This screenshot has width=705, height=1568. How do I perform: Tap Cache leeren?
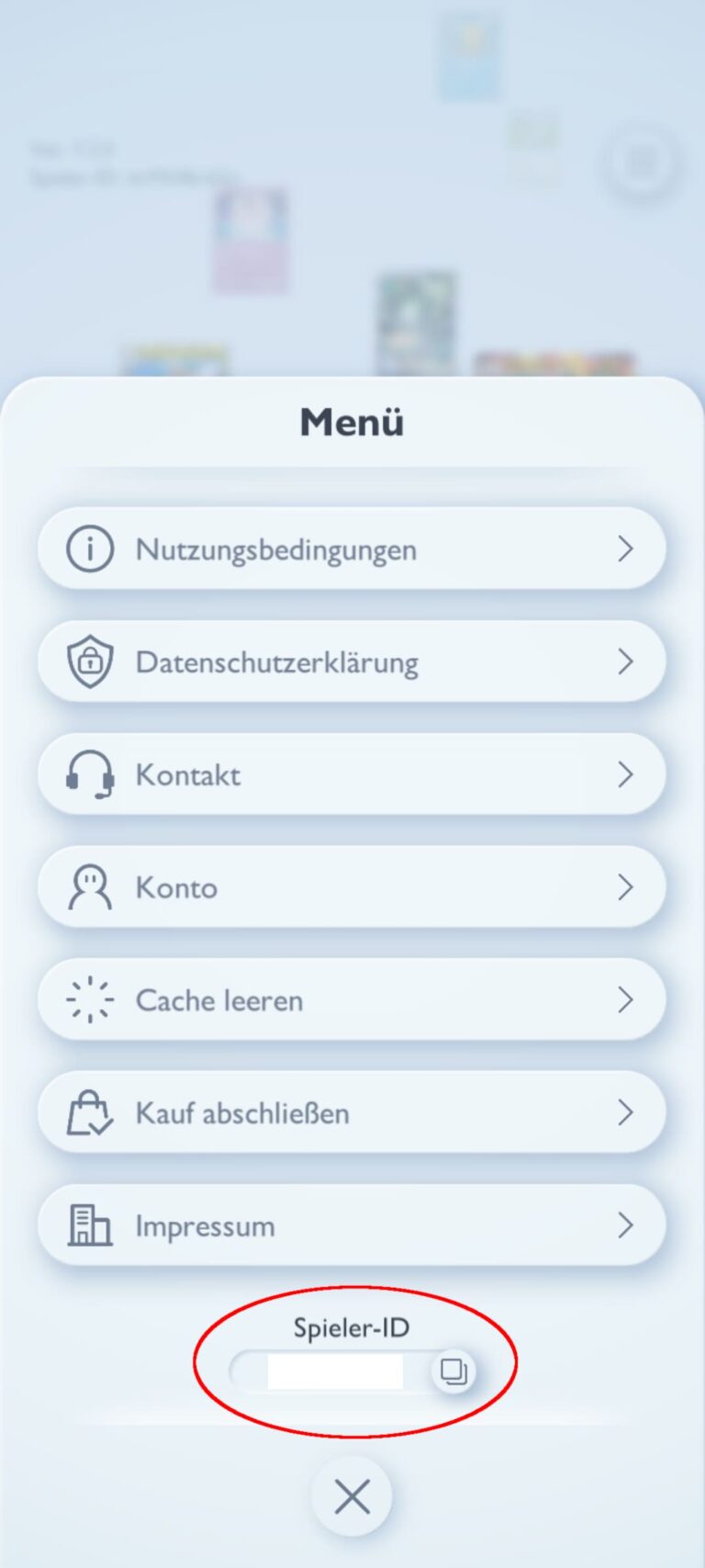352,1000
